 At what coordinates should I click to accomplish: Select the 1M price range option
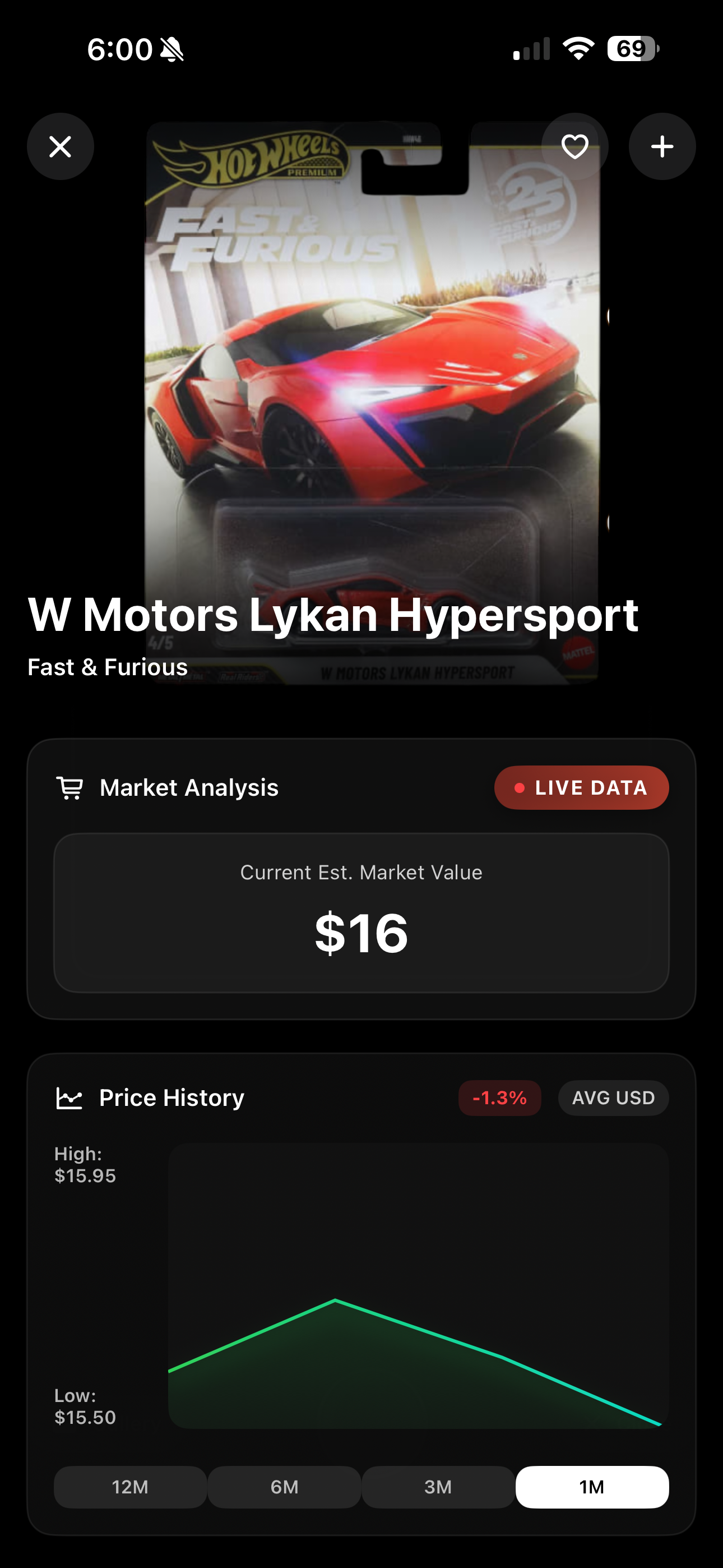coord(591,1487)
